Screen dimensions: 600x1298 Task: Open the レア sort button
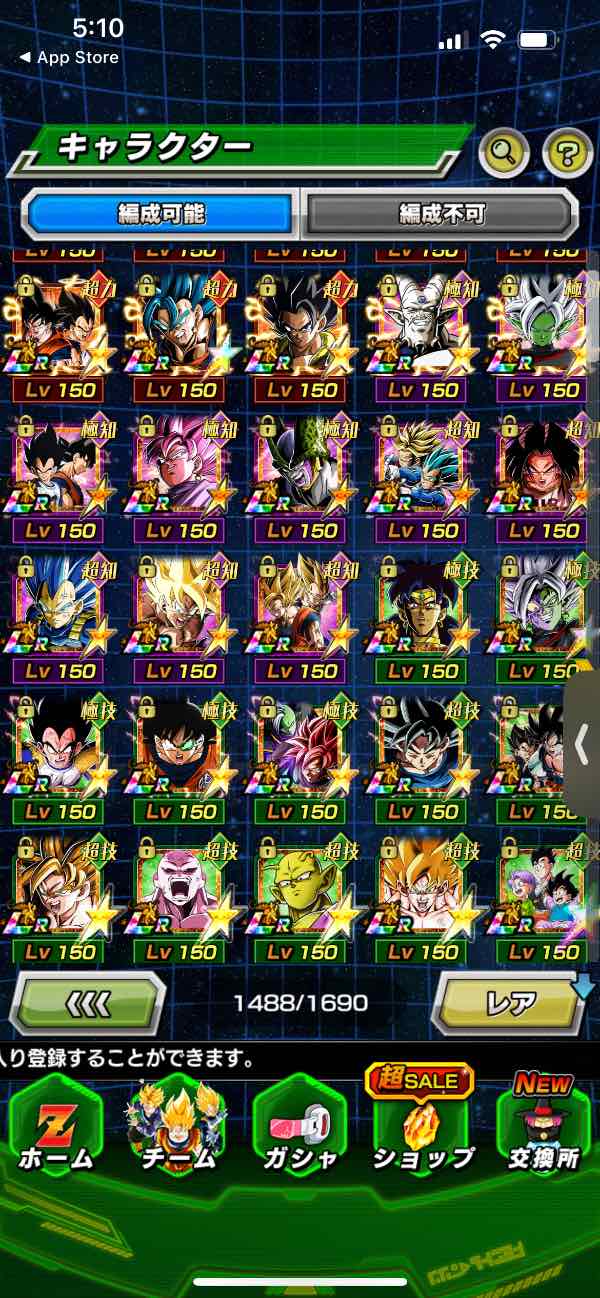[x=510, y=1002]
